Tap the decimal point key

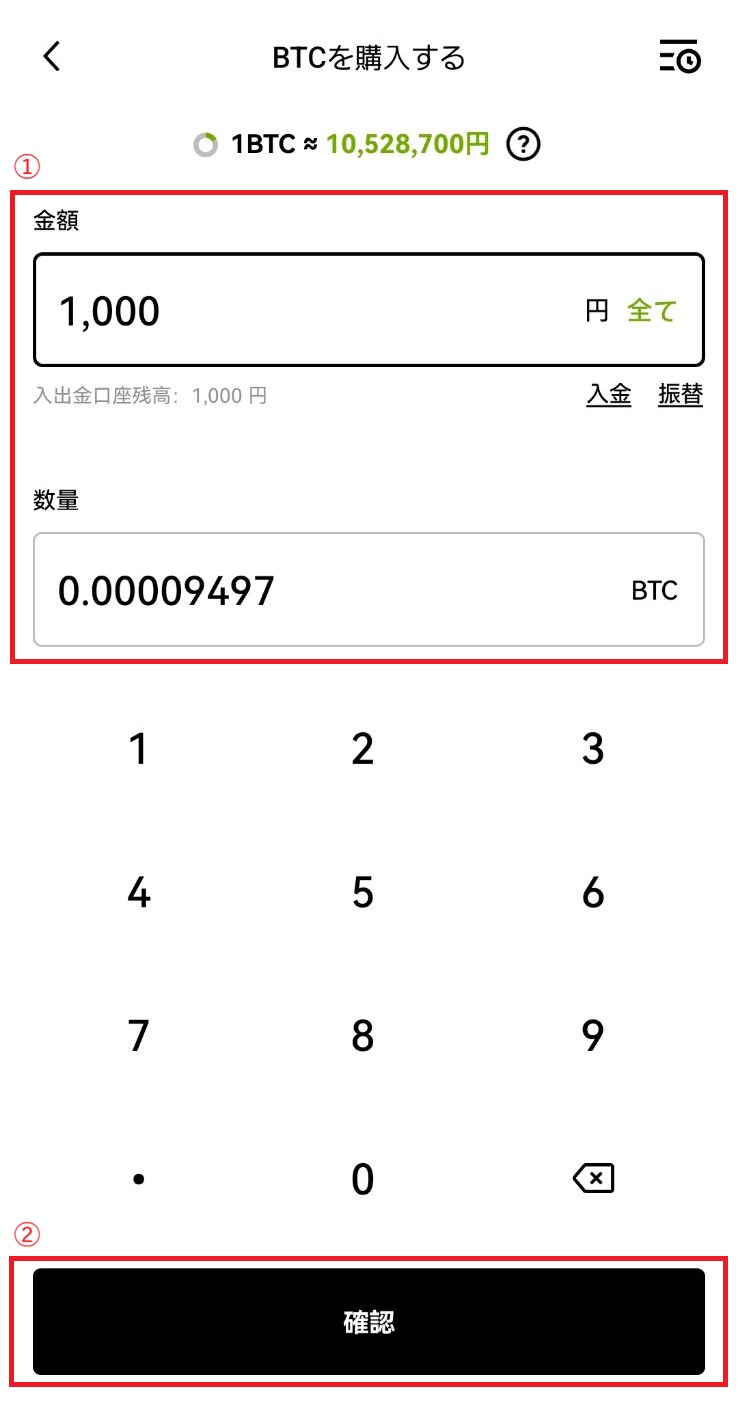click(139, 1180)
